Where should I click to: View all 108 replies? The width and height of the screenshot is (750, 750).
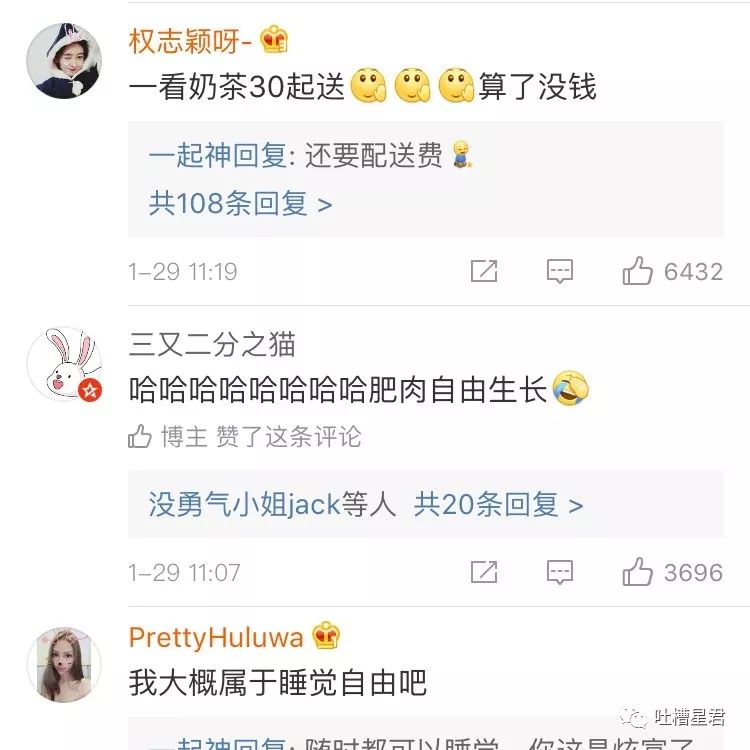[x=240, y=204]
